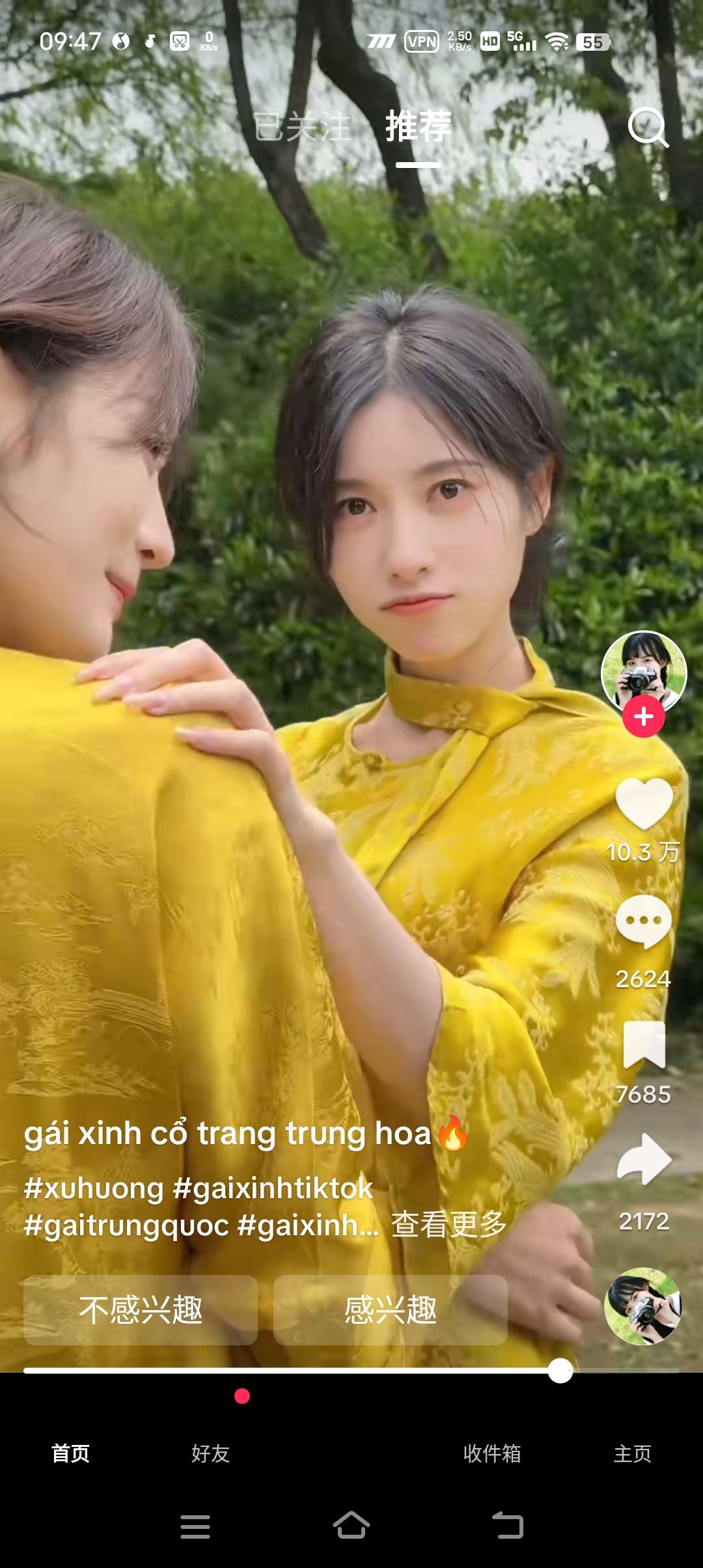
Task: Mark the video as 感兴趣
Action: 391,1309
